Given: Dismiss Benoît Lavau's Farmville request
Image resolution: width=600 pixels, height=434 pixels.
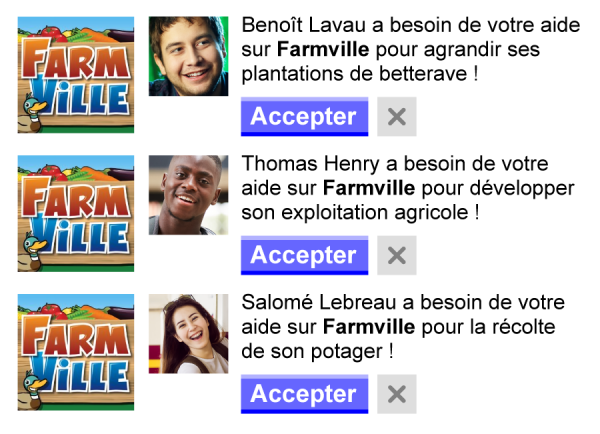Looking at the screenshot, I should 397,117.
